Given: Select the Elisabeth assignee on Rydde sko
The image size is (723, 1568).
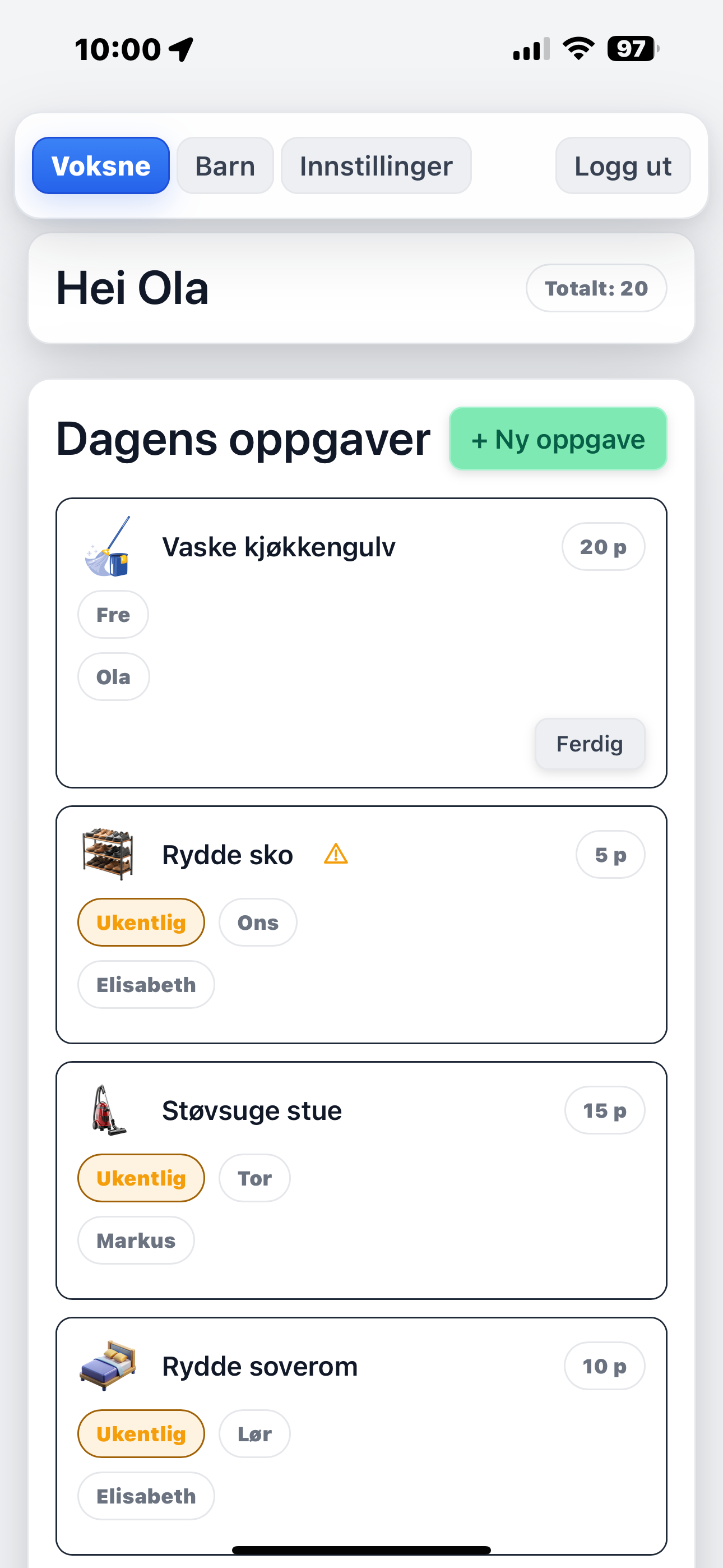Looking at the screenshot, I should click(x=146, y=984).
